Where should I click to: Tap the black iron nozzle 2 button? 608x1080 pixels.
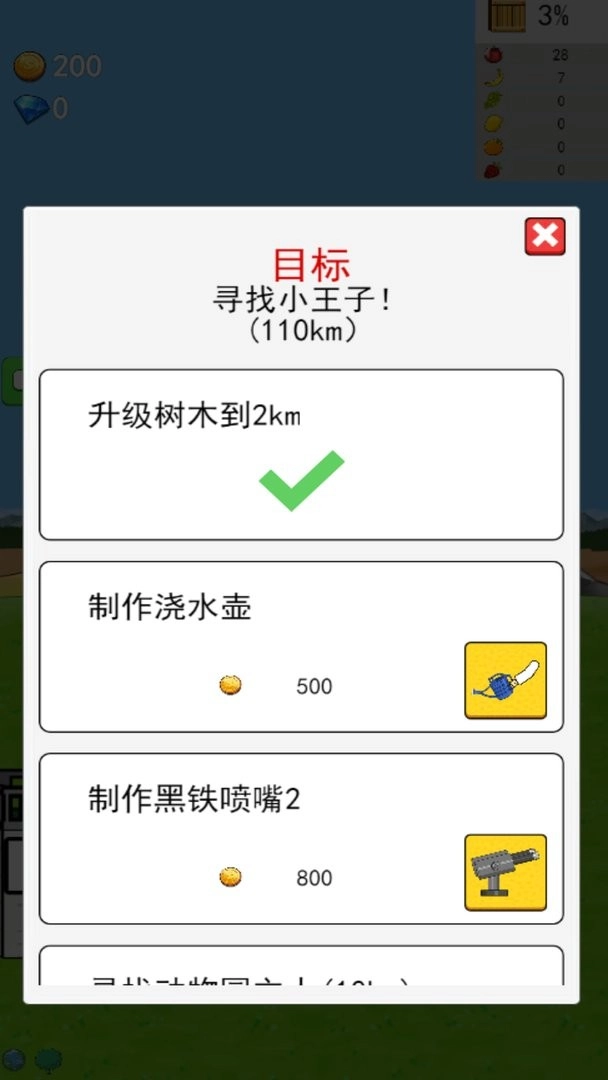(x=505, y=872)
